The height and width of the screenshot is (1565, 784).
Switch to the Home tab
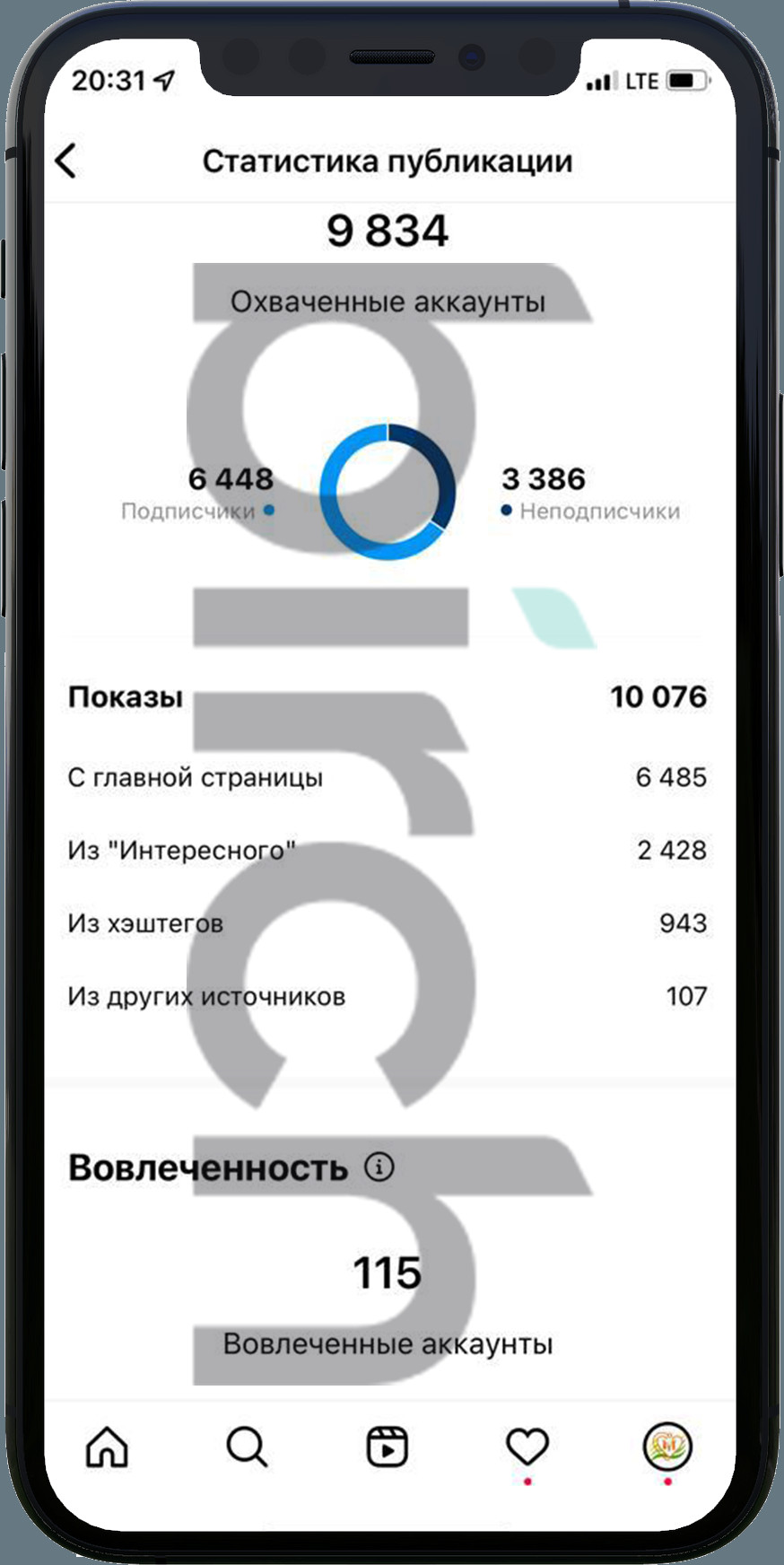(107, 1447)
